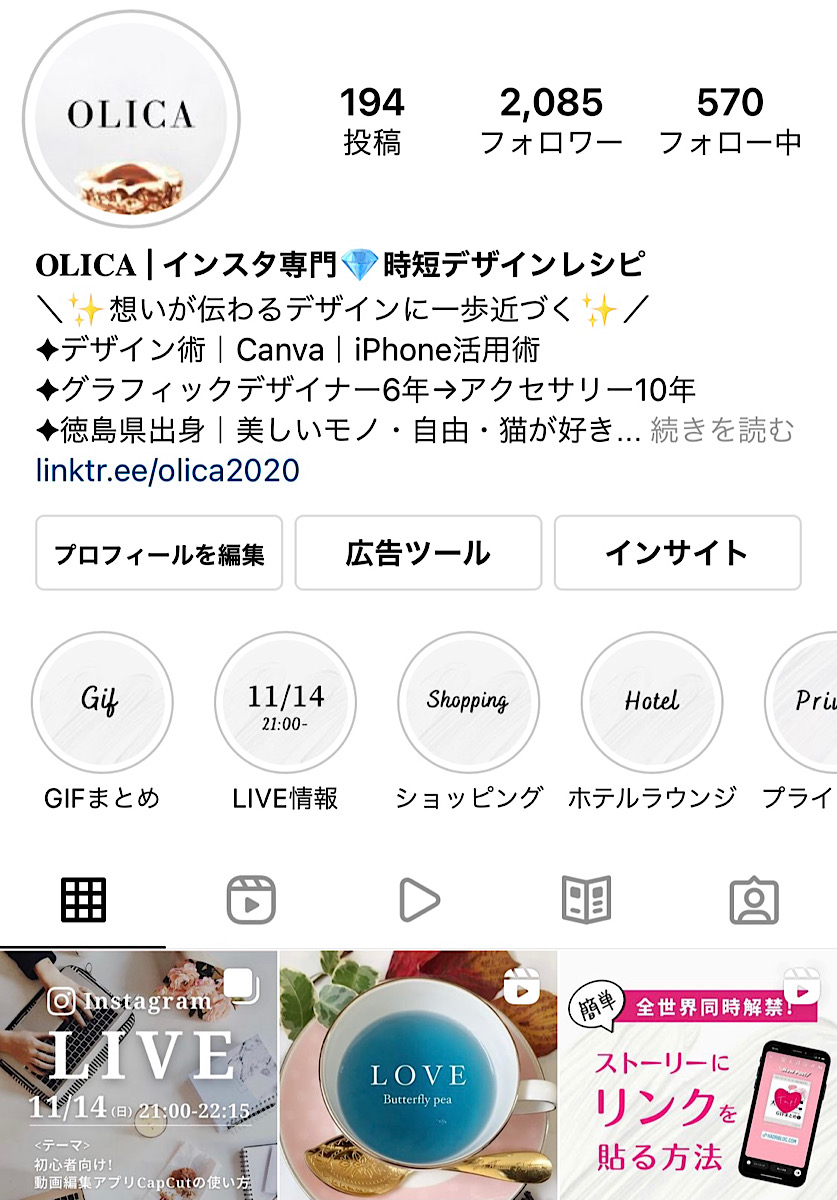Viewport: 837px width, 1200px height.
Task: Switch to the posts grid tab
Action: pos(83,900)
